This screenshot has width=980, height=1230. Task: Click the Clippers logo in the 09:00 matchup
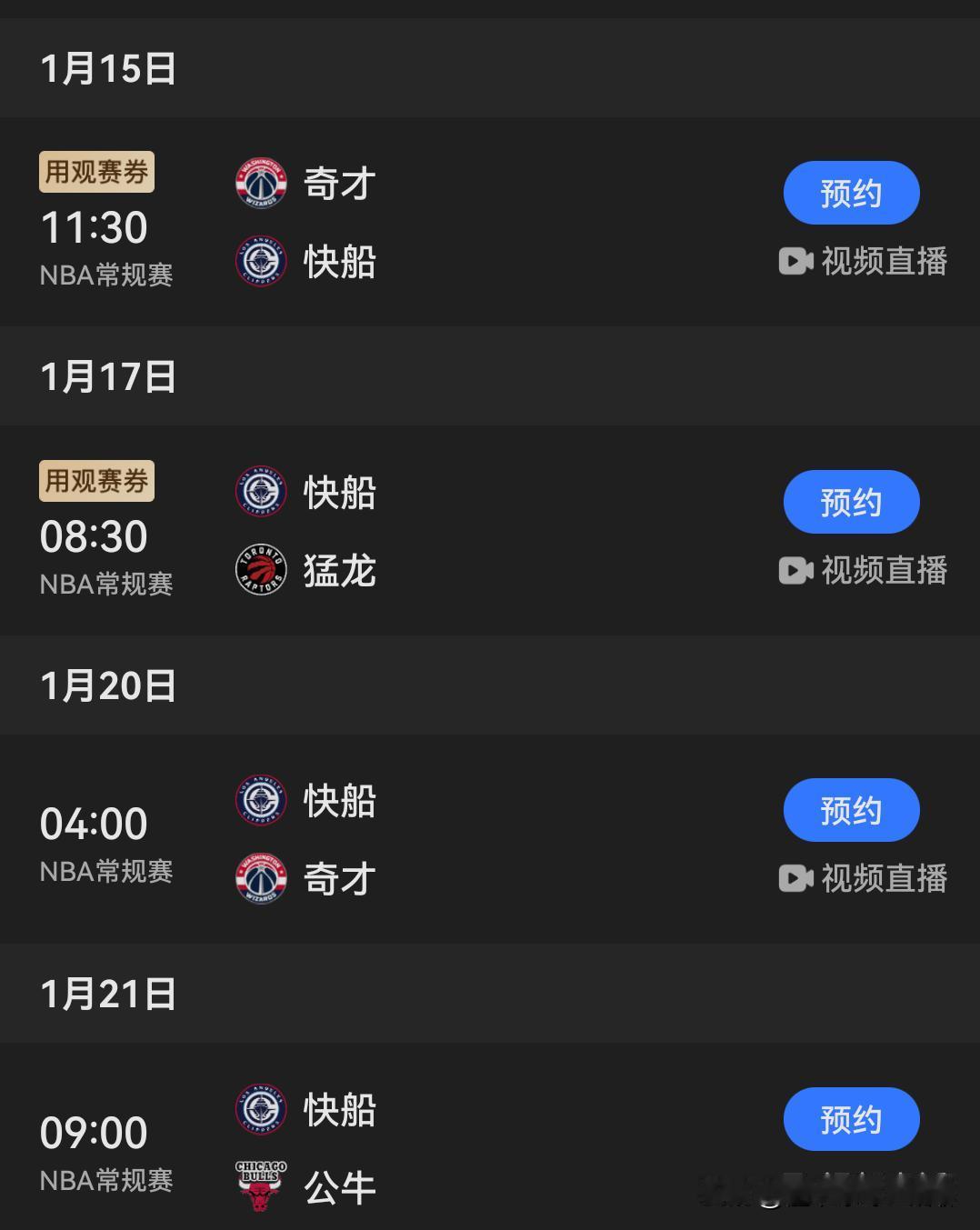tap(260, 1108)
